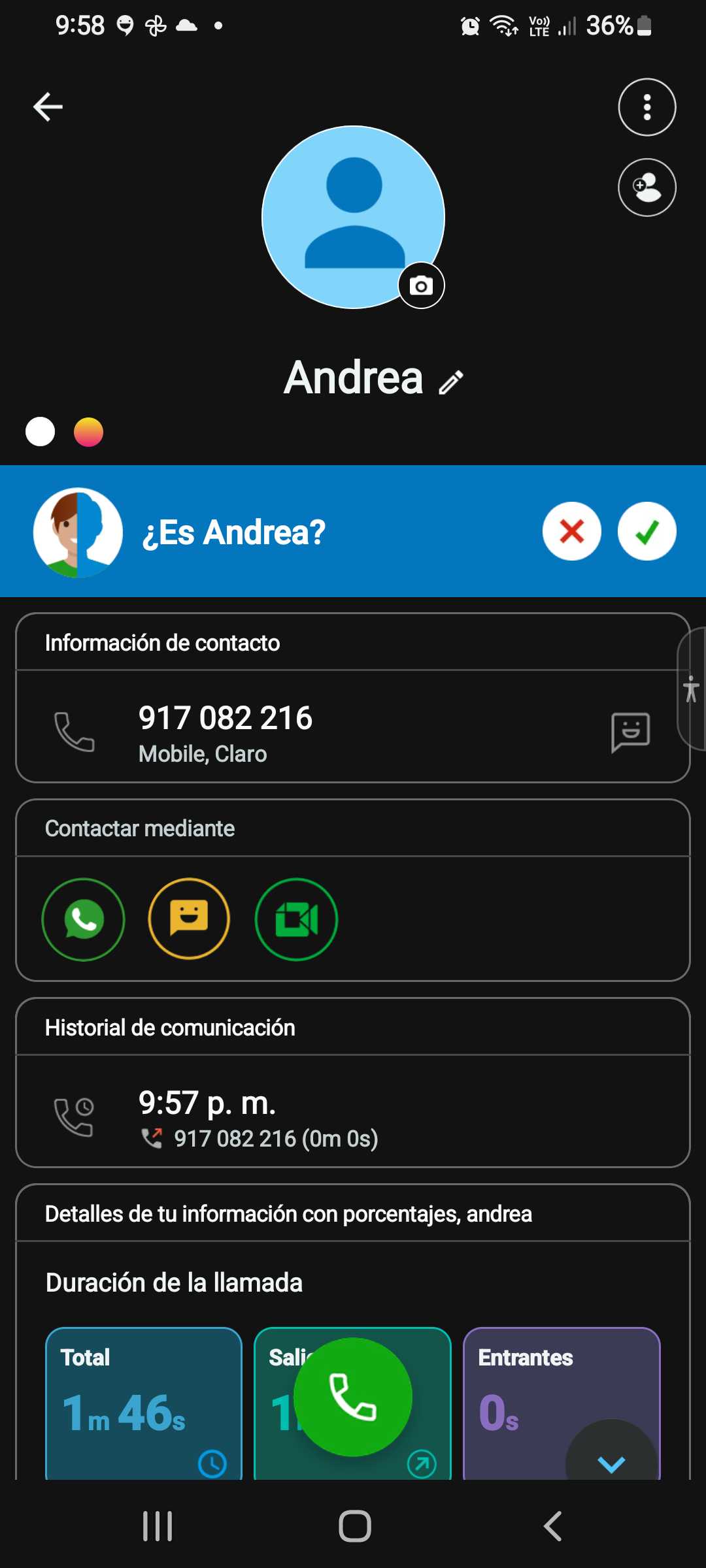Viewport: 706px width, 1568px height.
Task: Add Andrea as a contact
Action: [x=647, y=188]
